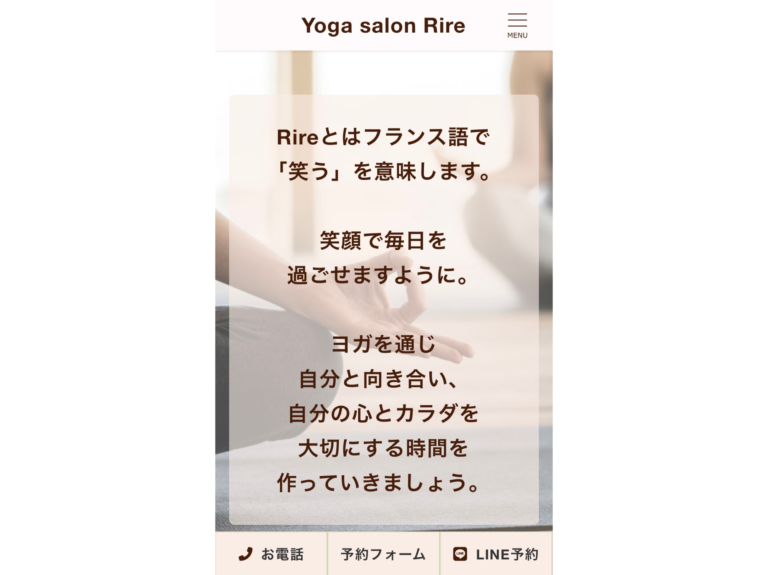Tap the Yoga salon Rire site title
768x575 pixels.
tap(383, 26)
